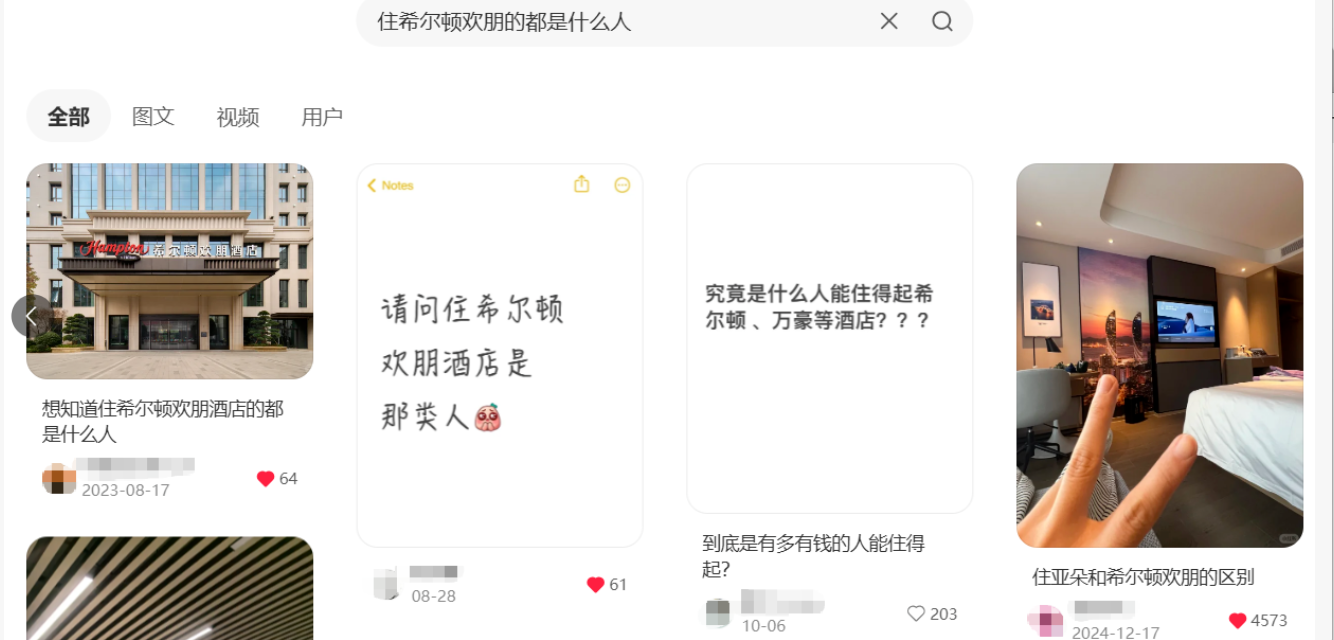Clear the search text with the X icon

click(x=889, y=21)
